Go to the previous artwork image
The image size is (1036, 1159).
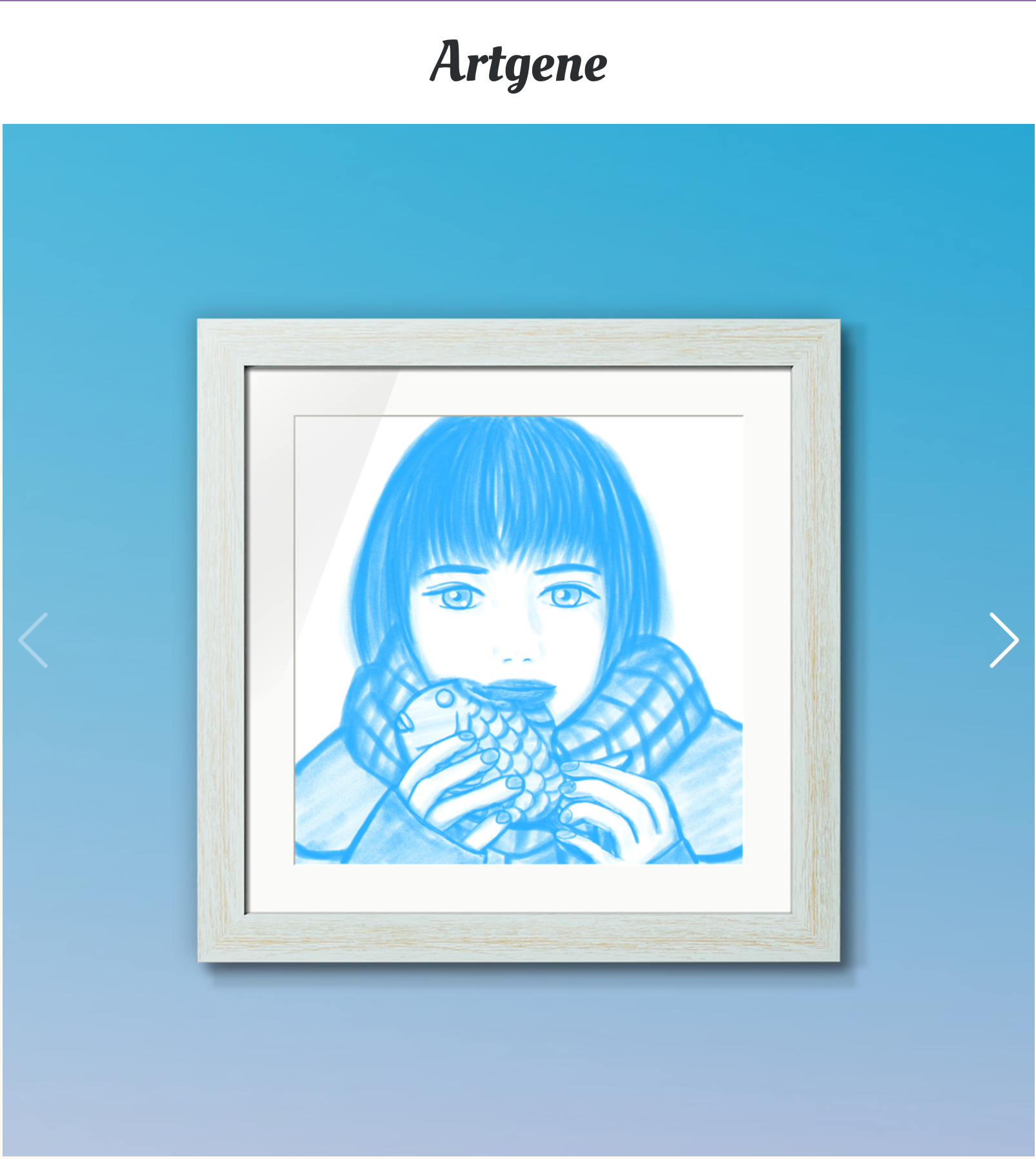pos(33,640)
